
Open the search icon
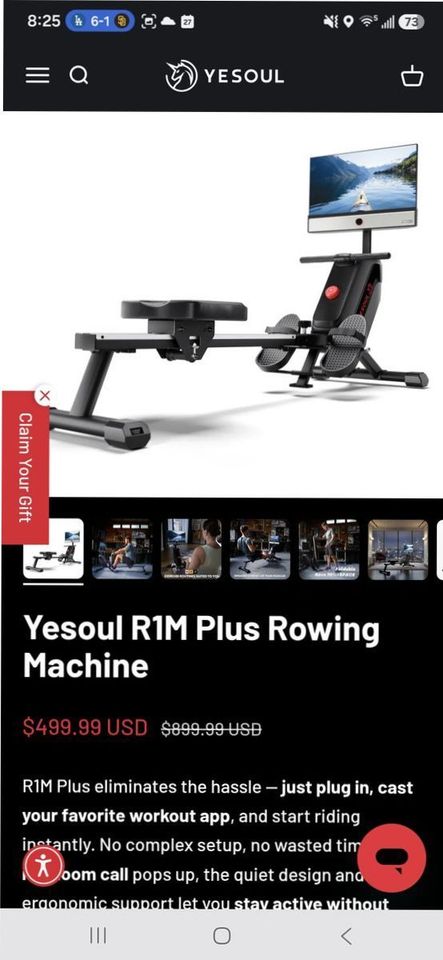[79, 75]
